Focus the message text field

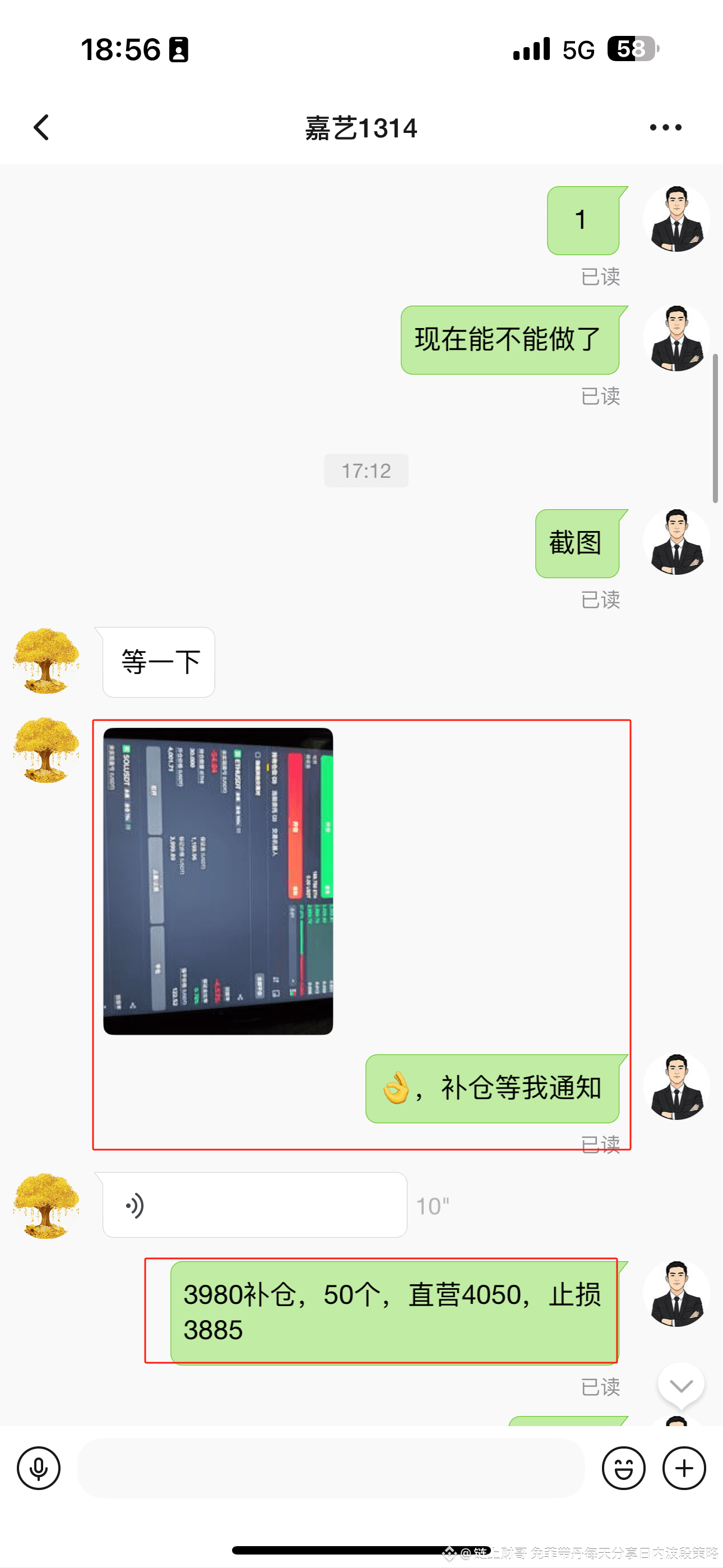[331, 1468]
